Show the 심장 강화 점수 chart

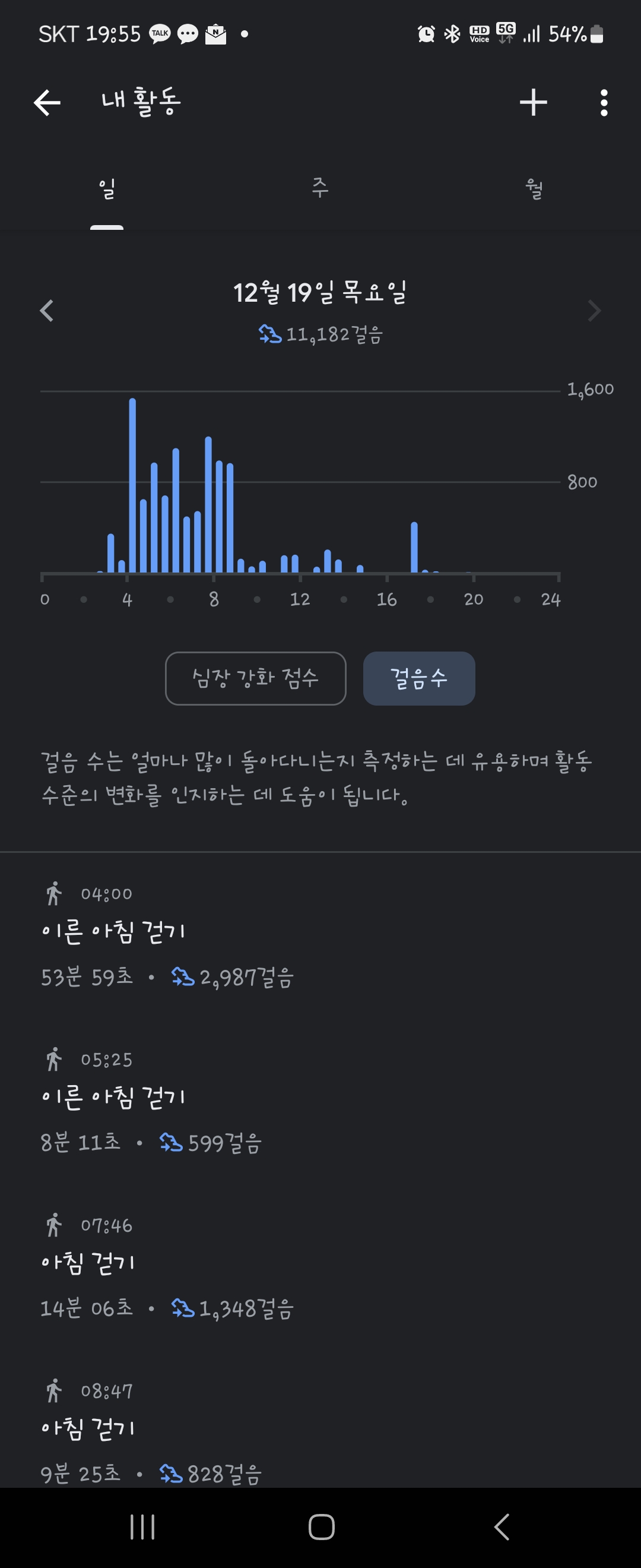[255, 678]
